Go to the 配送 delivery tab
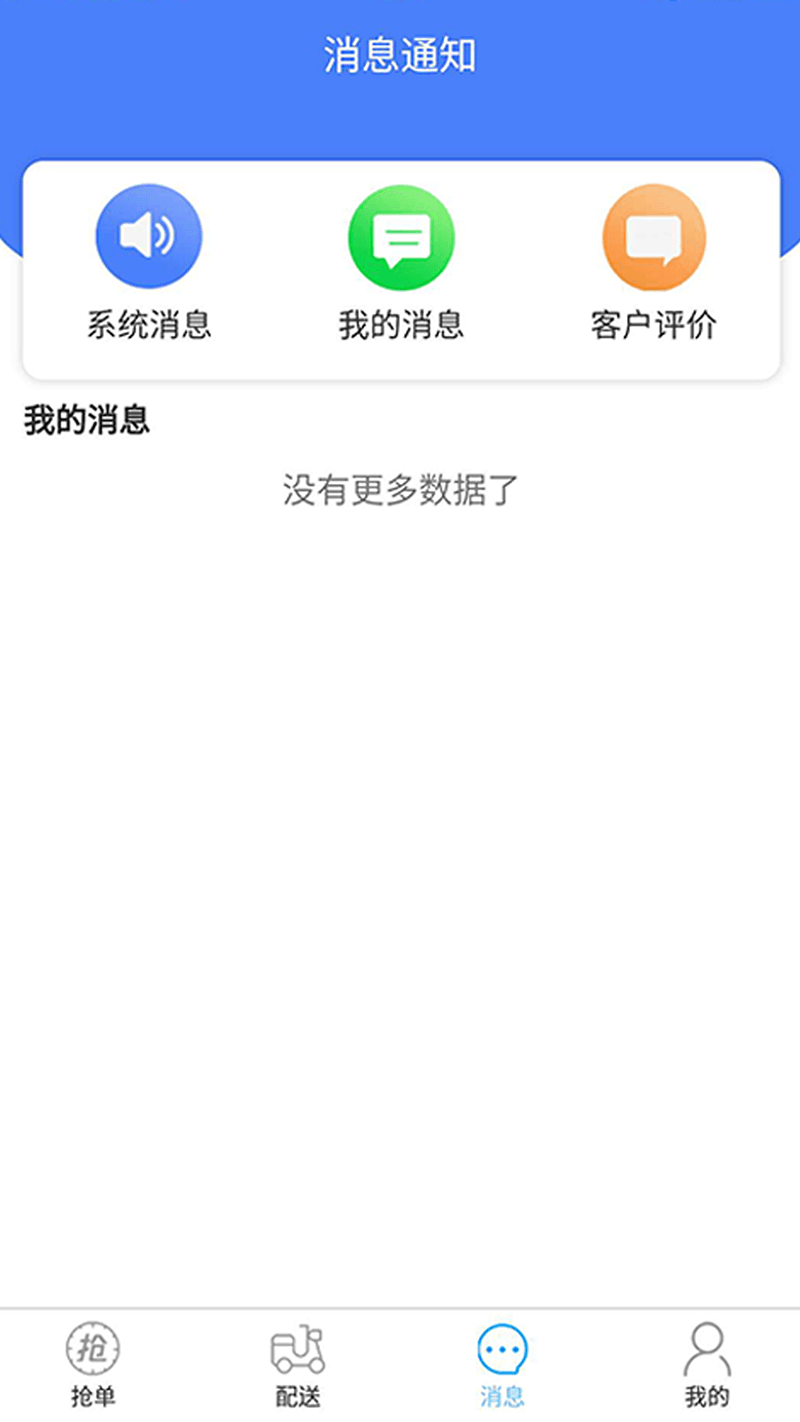The height and width of the screenshot is (1422, 800). [x=298, y=1365]
